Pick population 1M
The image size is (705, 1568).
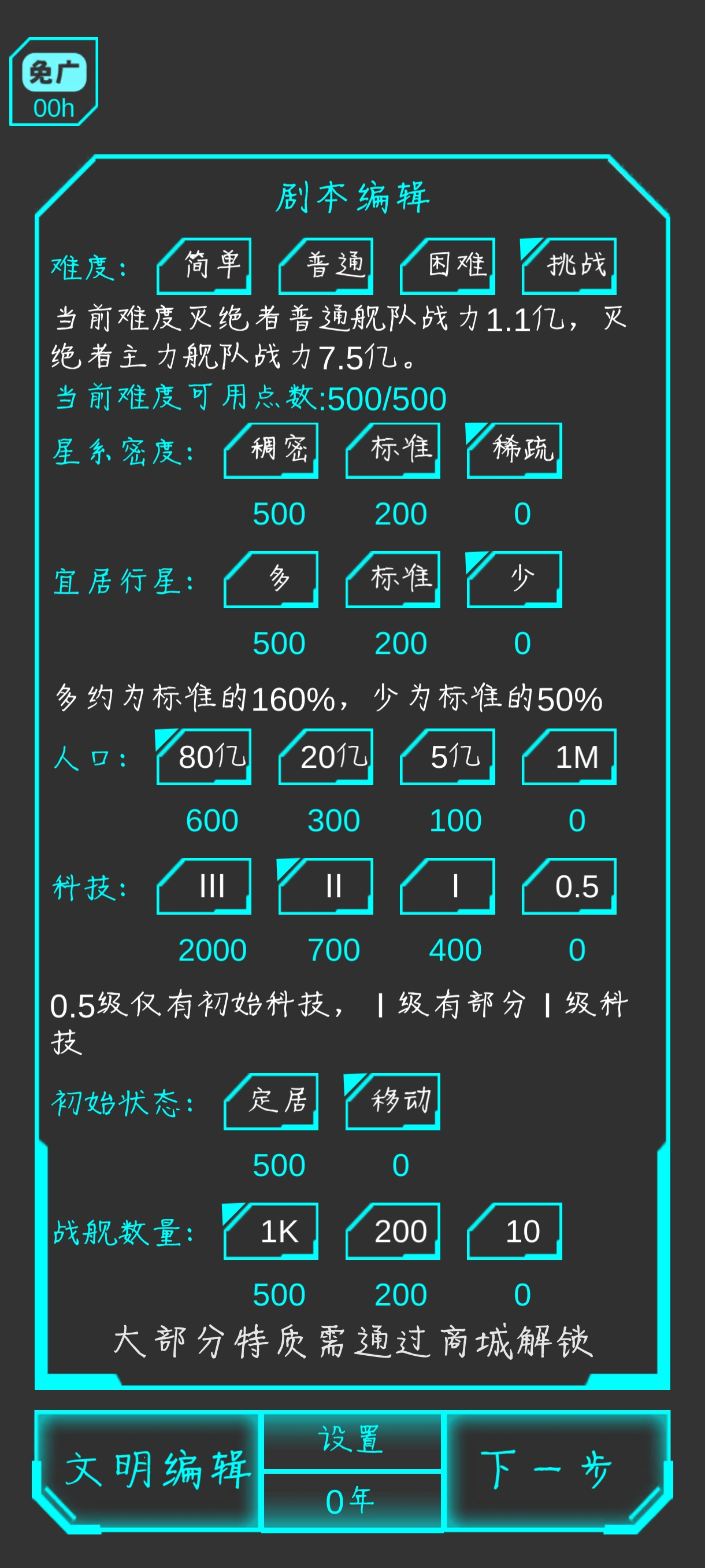point(569,757)
